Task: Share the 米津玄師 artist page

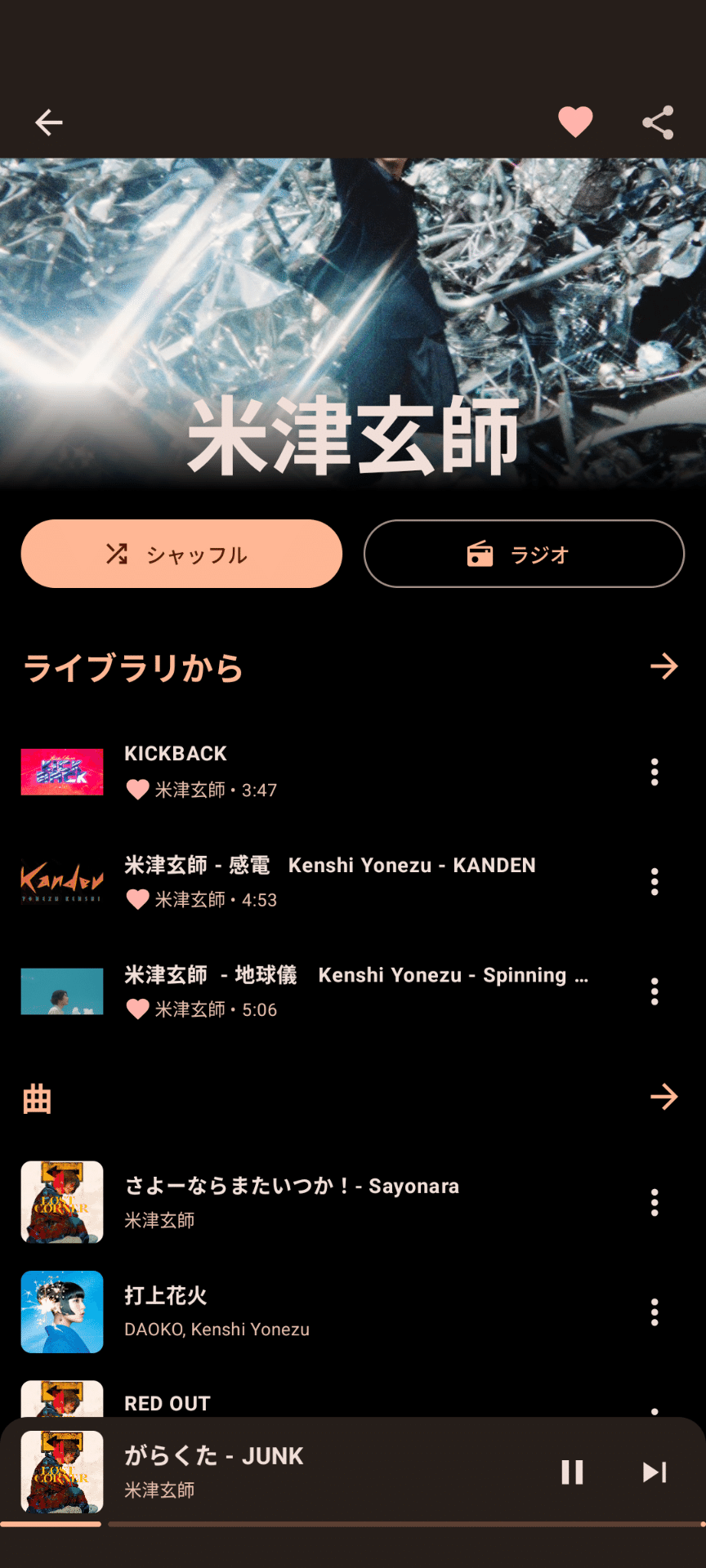Action: [x=659, y=122]
